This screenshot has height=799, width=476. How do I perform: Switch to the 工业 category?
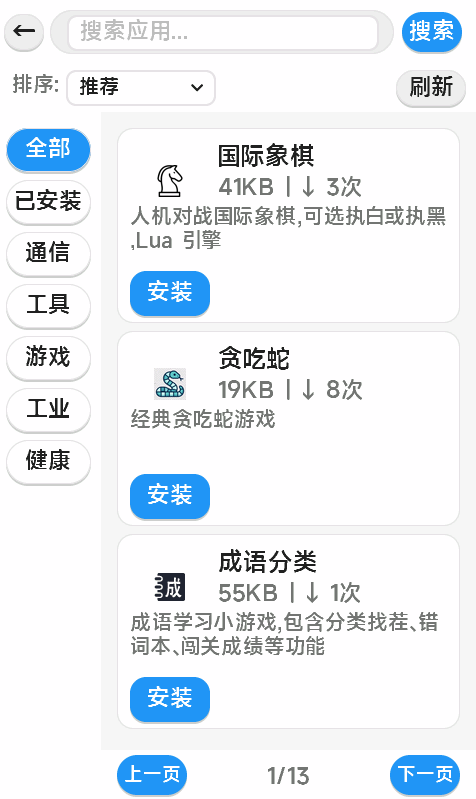[48, 410]
